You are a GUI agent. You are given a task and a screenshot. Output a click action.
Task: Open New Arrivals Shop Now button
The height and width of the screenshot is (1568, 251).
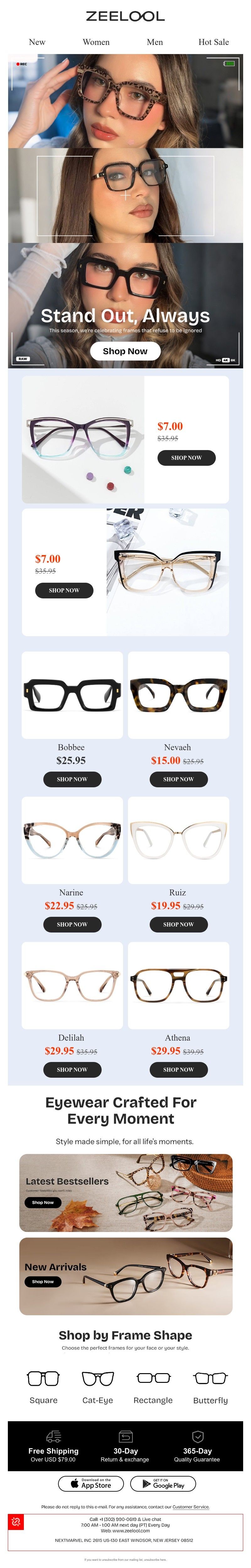tap(43, 1281)
